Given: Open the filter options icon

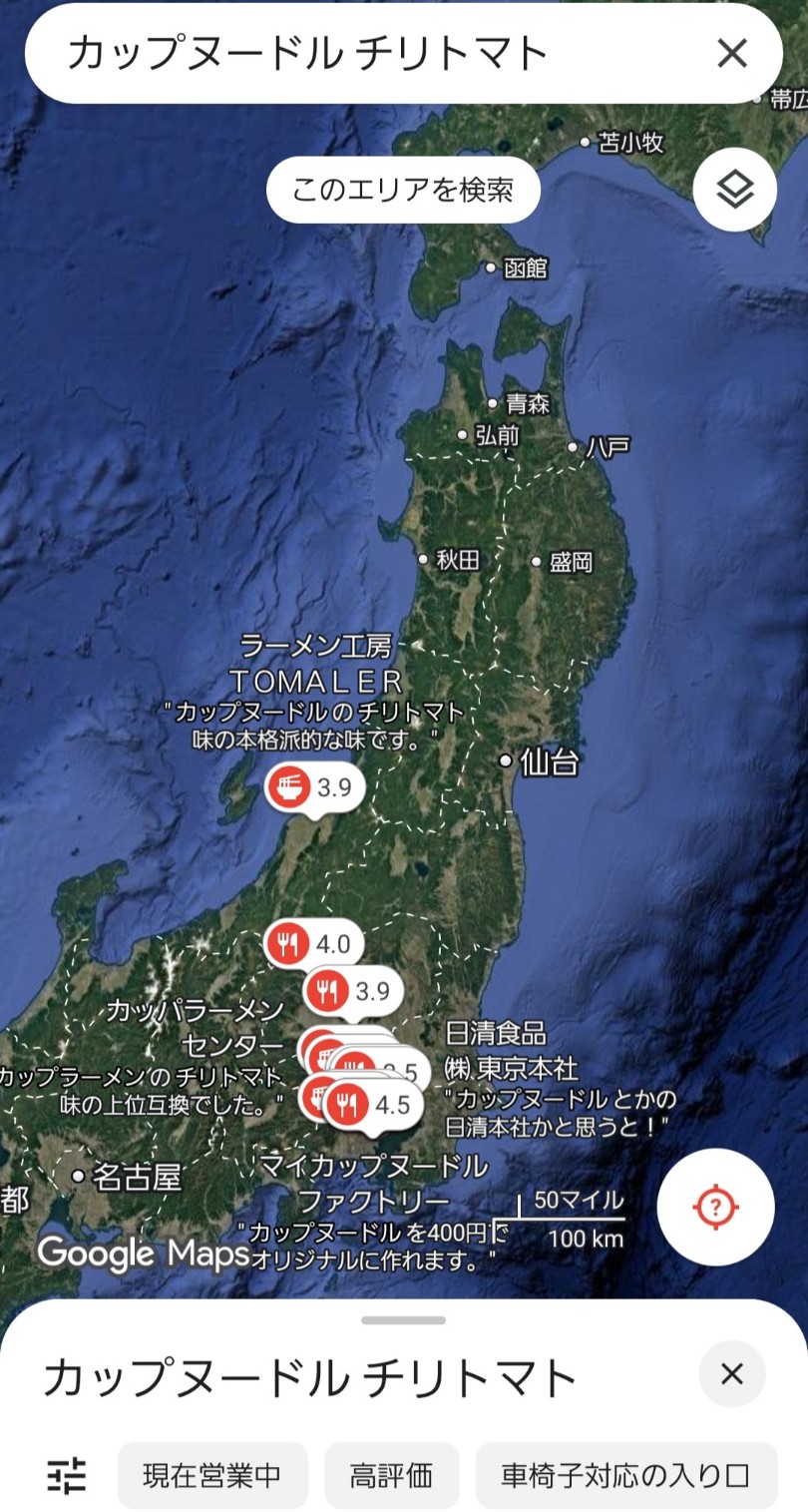Looking at the screenshot, I should pyautogui.click(x=67, y=1475).
